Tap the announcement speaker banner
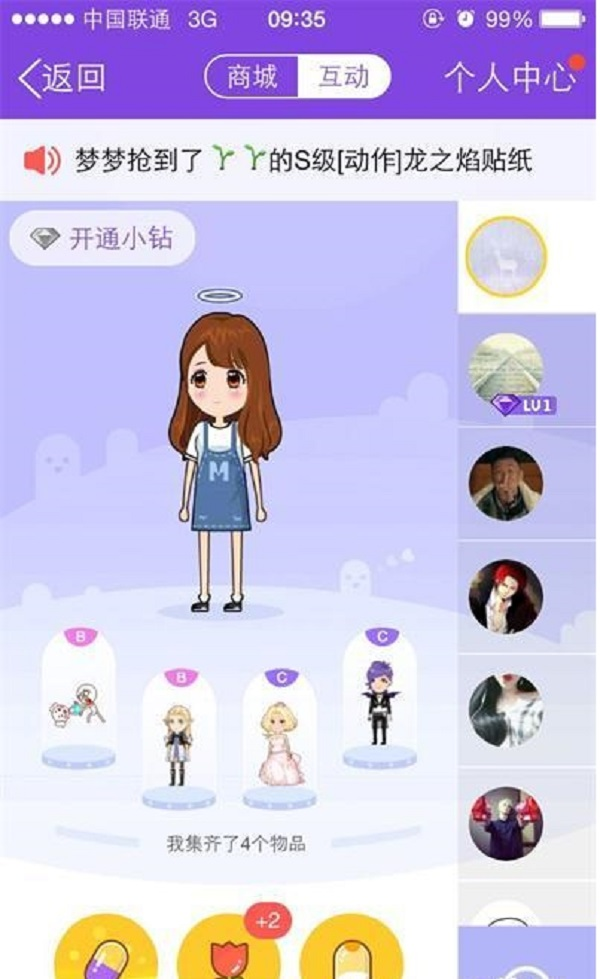600x979 pixels. tap(300, 160)
